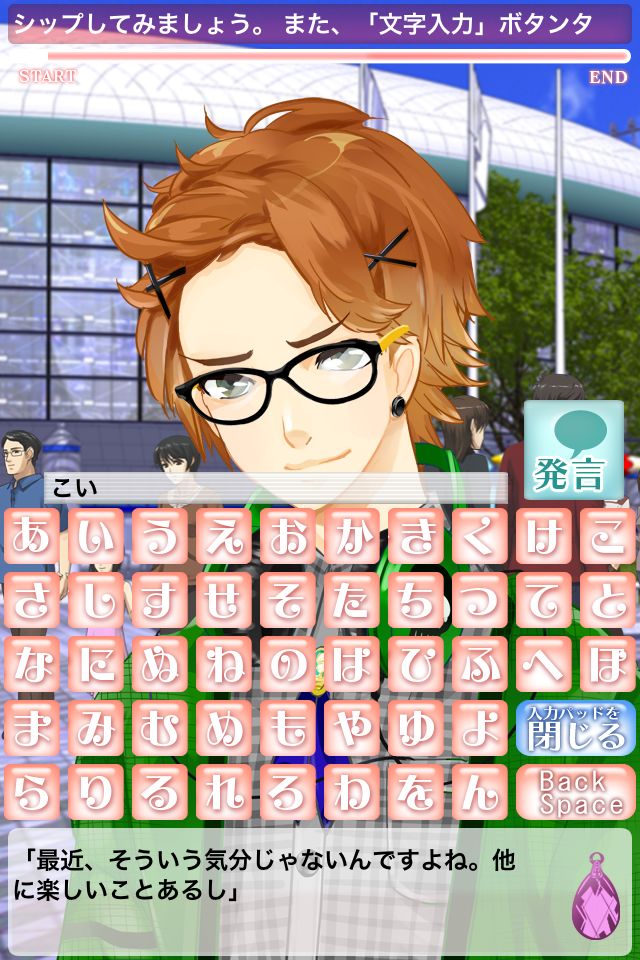This screenshot has width=640, height=960.
Task: Choose the の key
Action: tap(288, 664)
